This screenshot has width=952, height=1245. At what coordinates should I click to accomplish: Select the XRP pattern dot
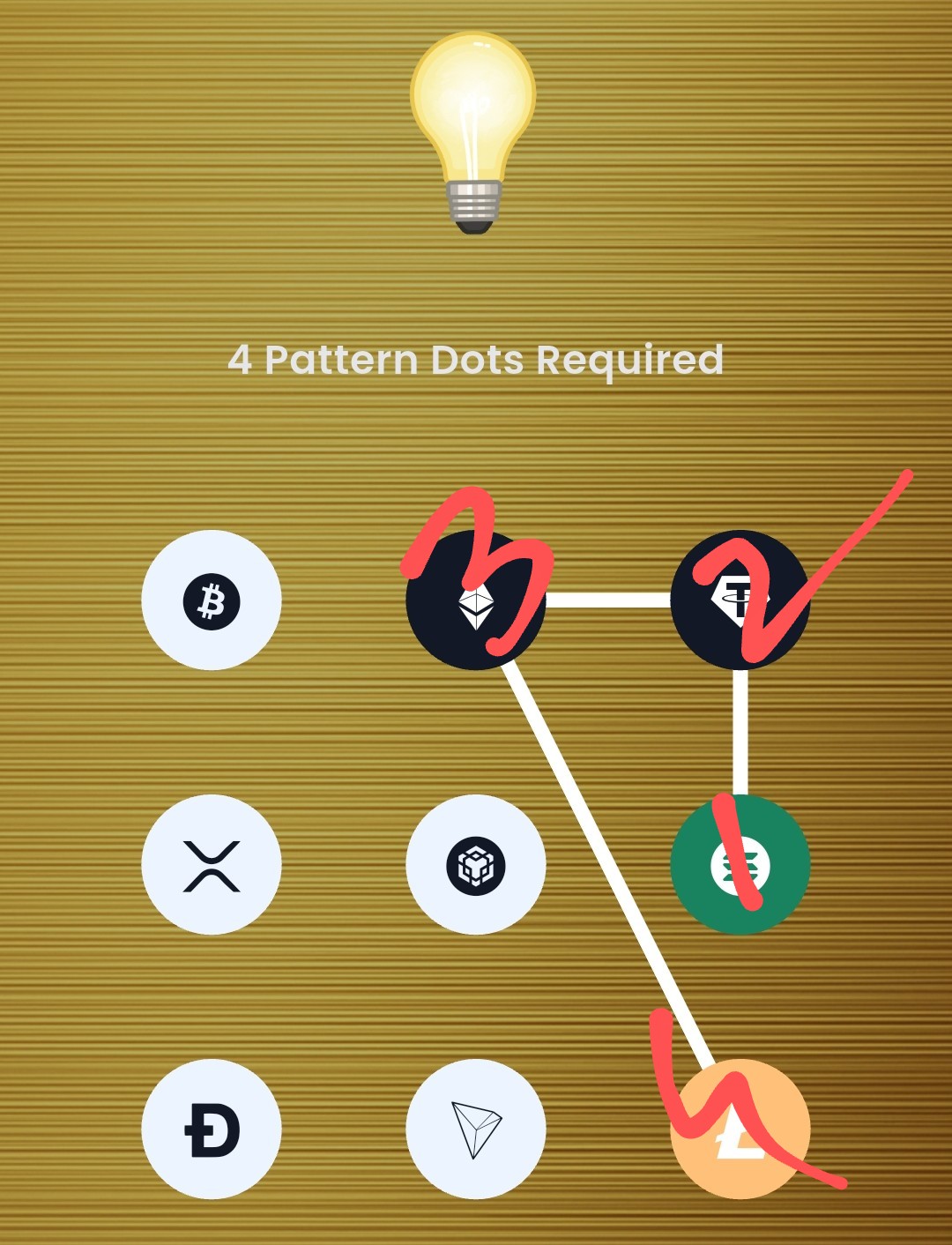tap(212, 865)
